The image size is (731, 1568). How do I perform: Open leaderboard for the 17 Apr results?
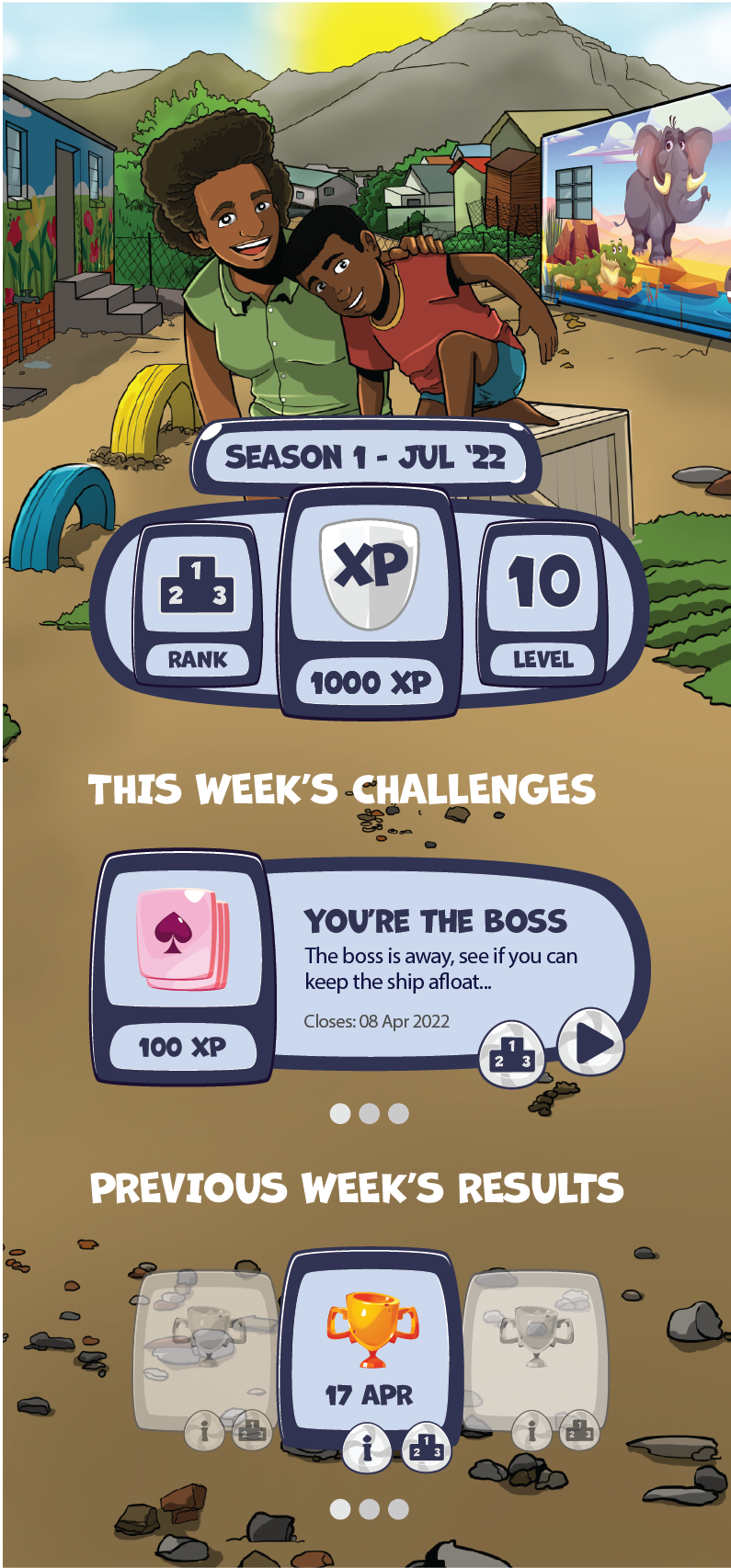pyautogui.click(x=427, y=1446)
